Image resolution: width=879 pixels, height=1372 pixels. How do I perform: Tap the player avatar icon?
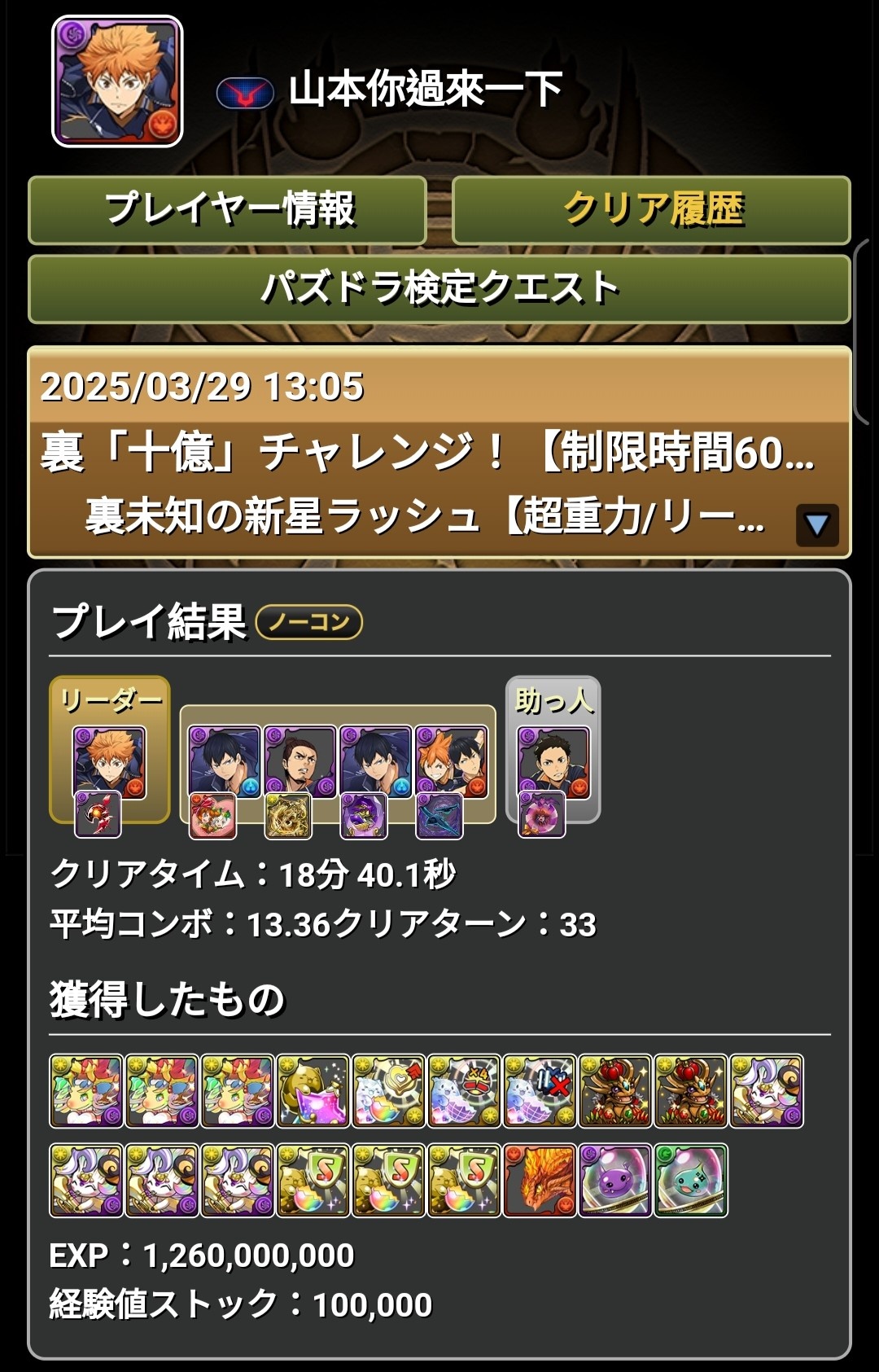(118, 81)
